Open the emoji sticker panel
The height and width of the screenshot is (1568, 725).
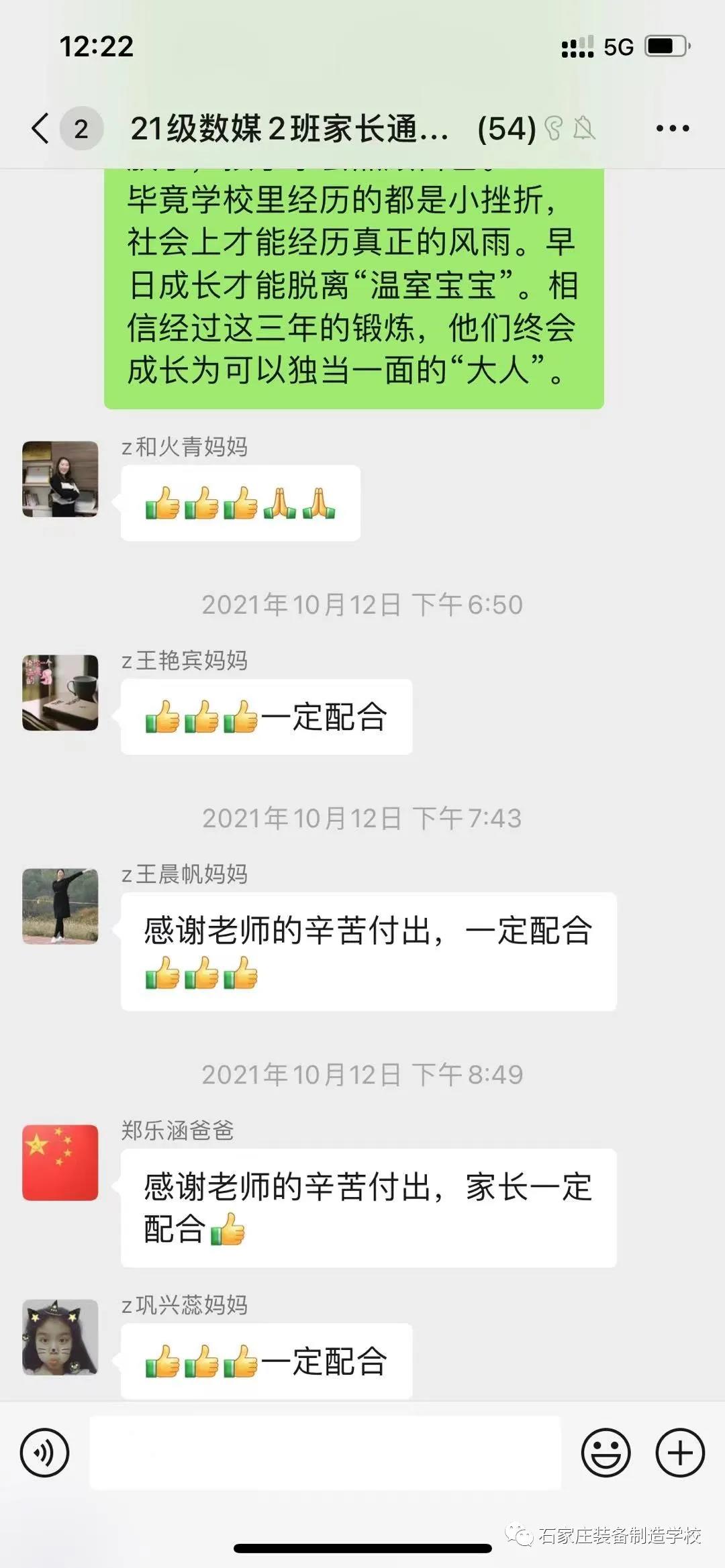tap(606, 1453)
